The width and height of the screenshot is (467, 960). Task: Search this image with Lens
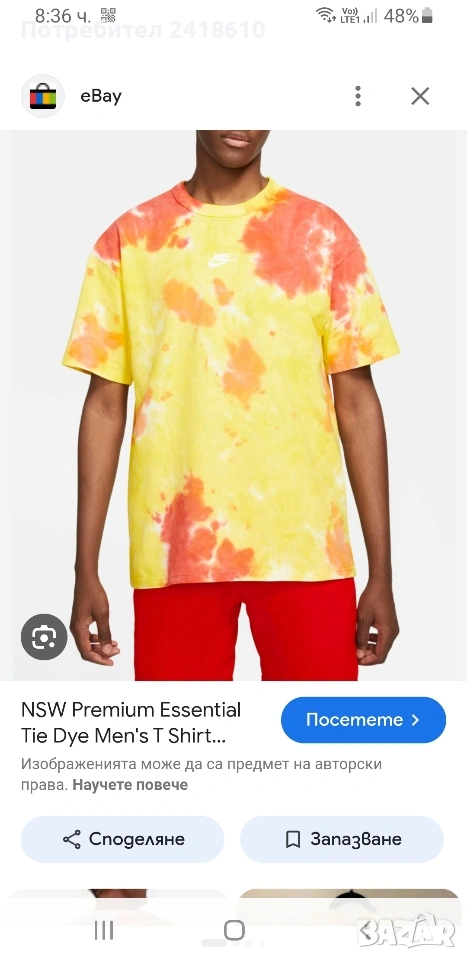pyautogui.click(x=44, y=637)
